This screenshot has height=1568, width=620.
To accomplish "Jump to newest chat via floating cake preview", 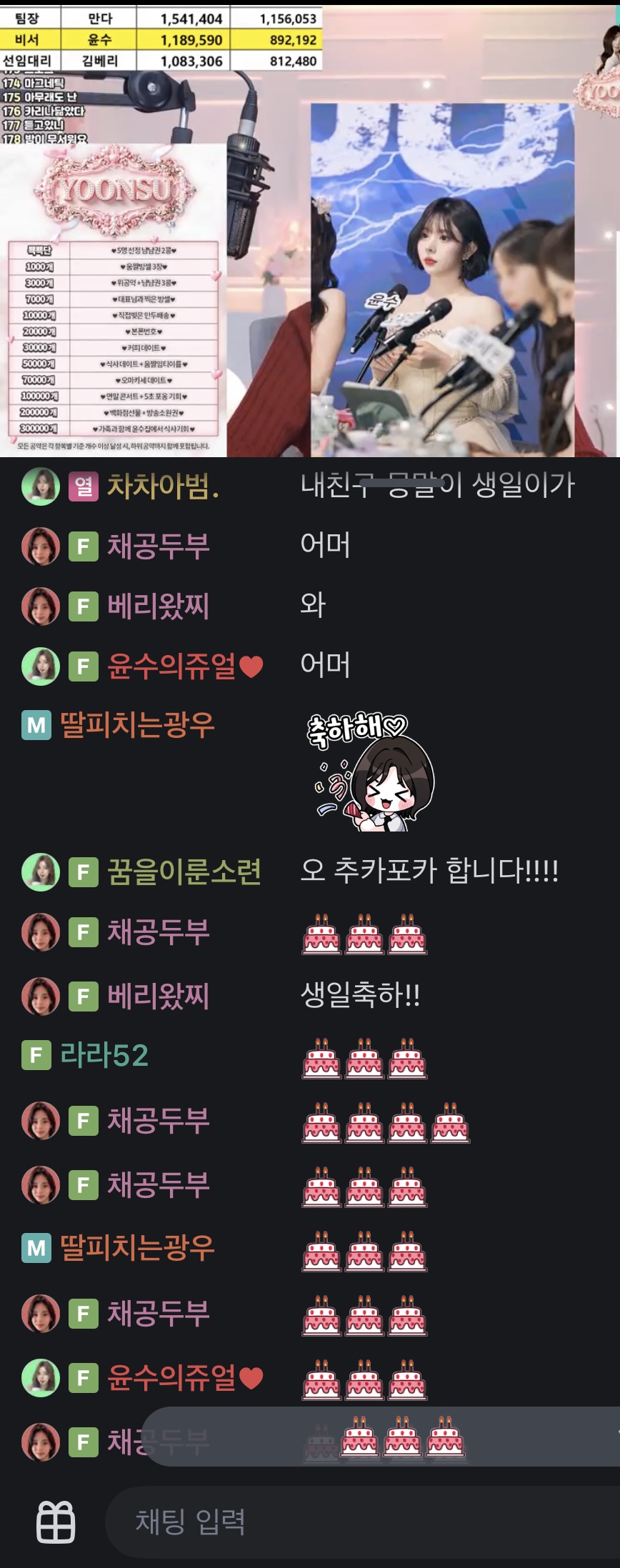I will [386, 1437].
